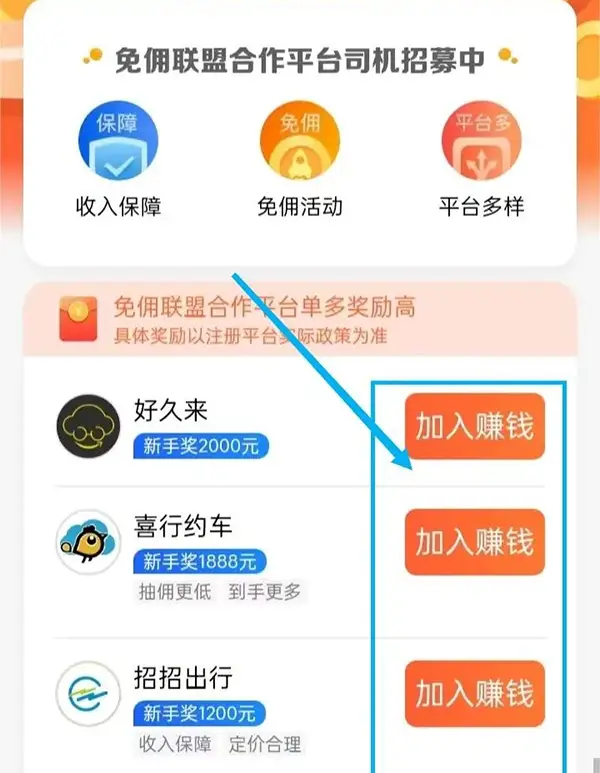Tap 加入赚钱 for 好久来
The height and width of the screenshot is (773, 600).
tap(475, 427)
